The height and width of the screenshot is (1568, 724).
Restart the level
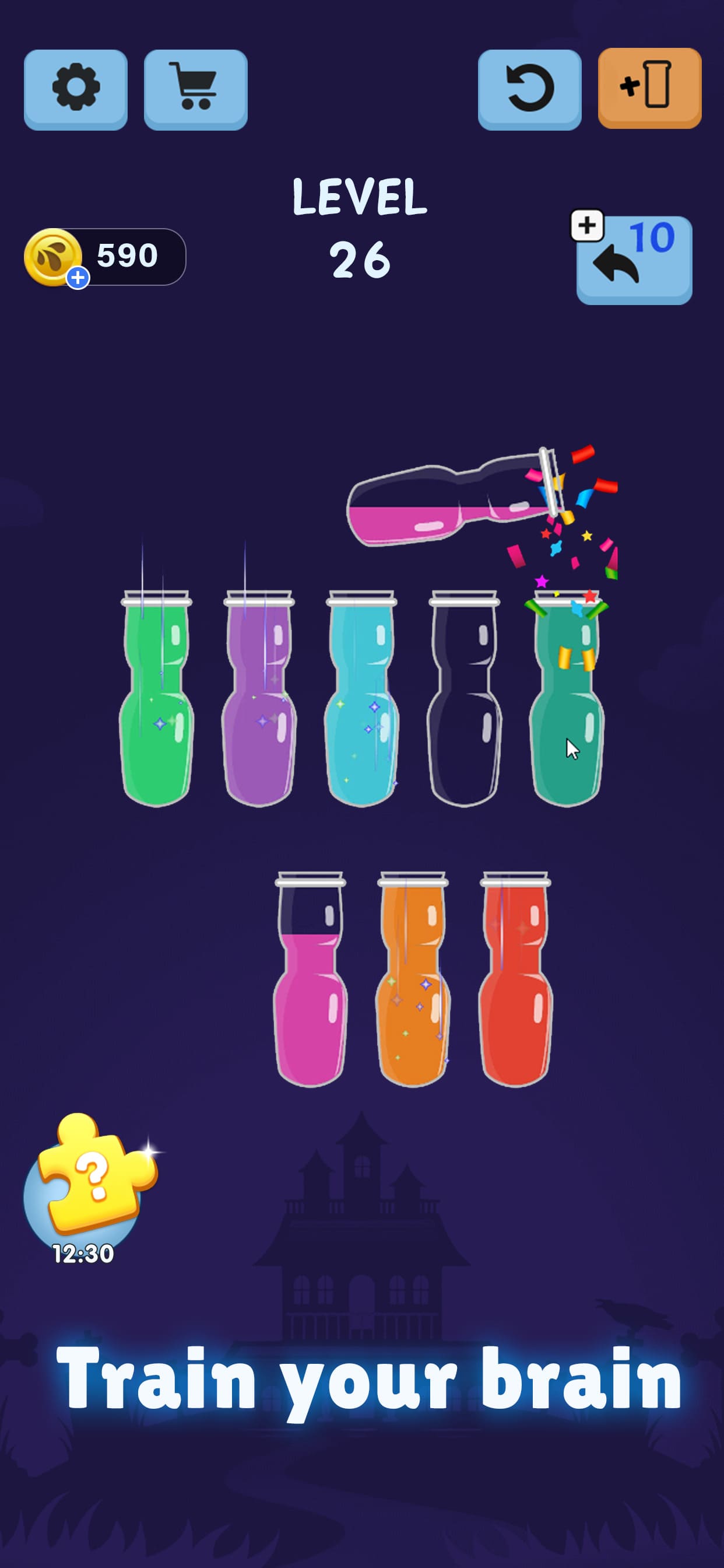(x=529, y=89)
